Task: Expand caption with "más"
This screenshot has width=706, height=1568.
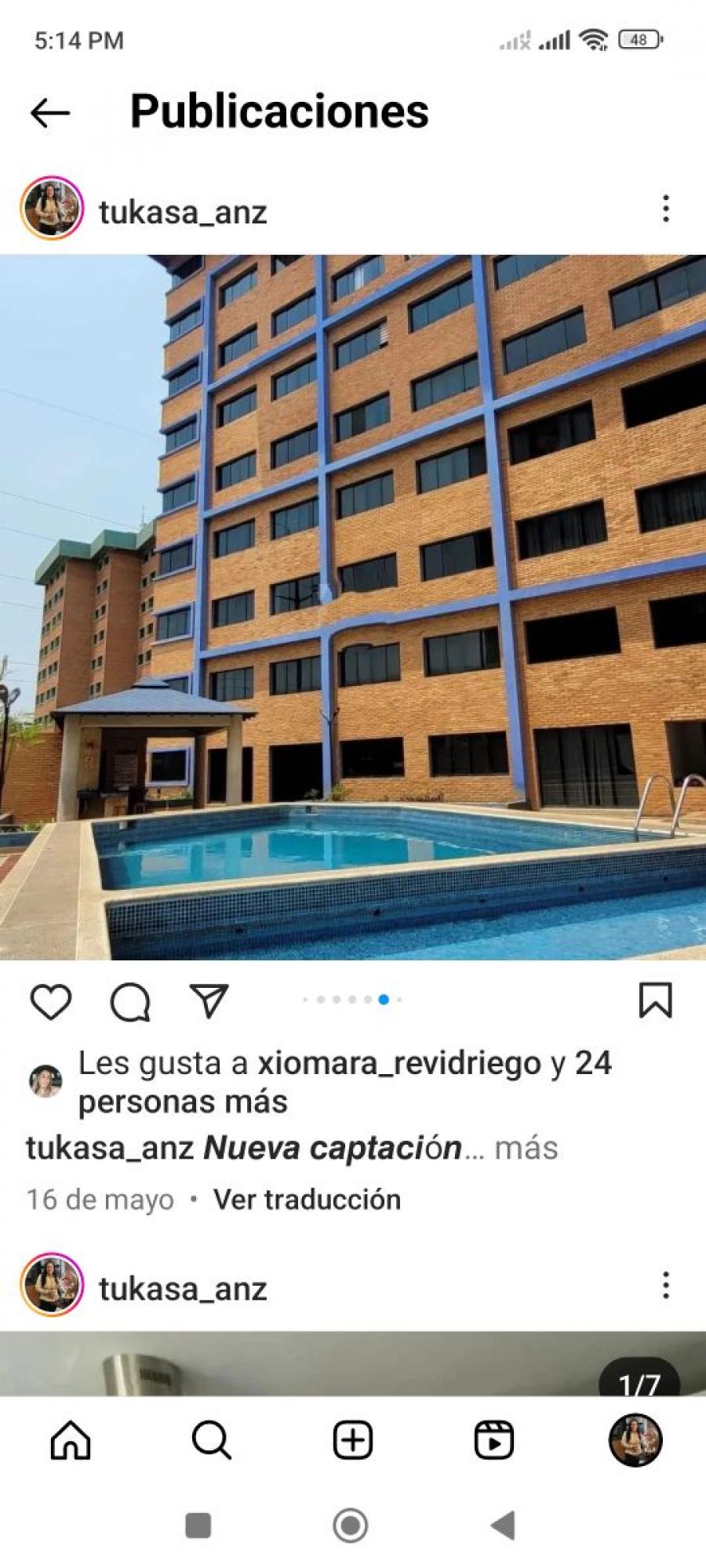Action: (x=526, y=1149)
